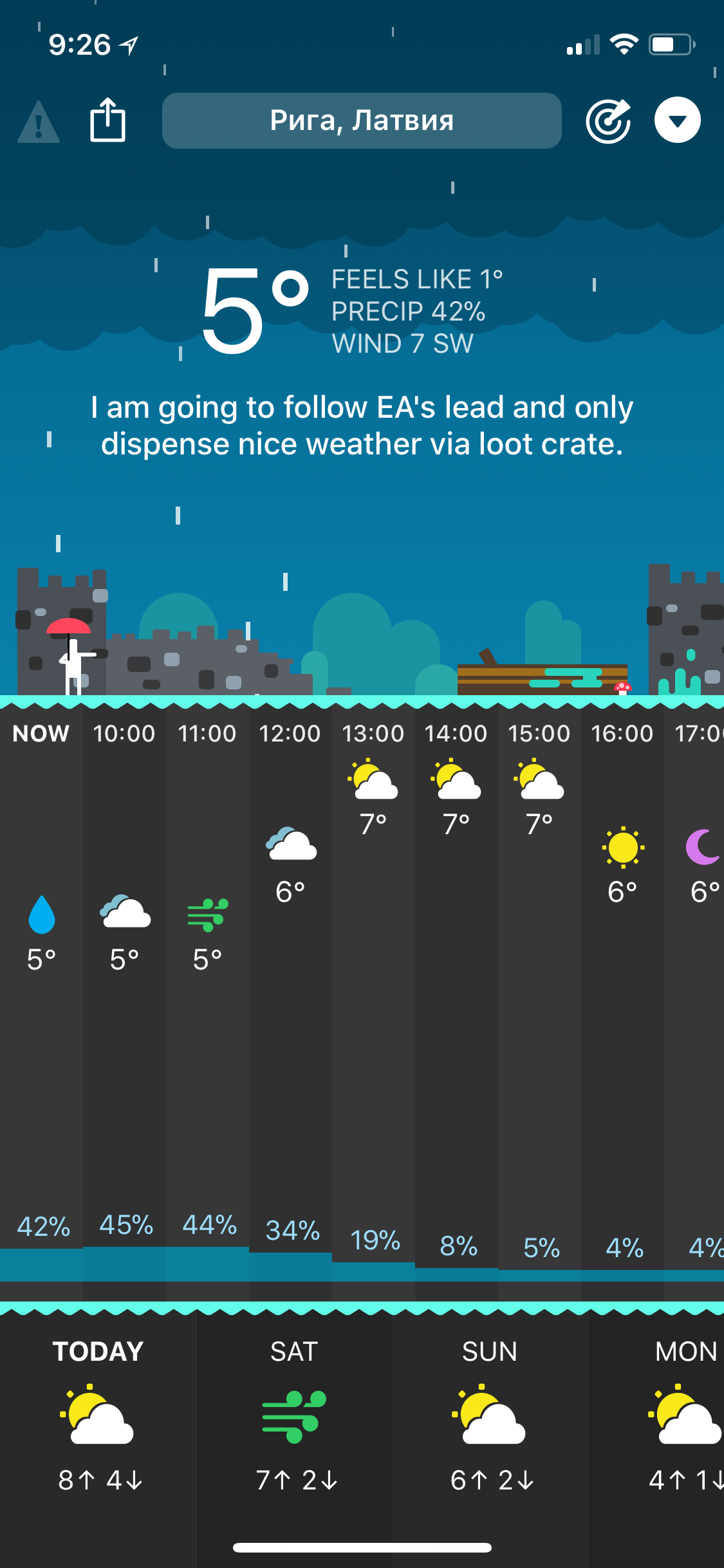Share the current weather forecast
The image size is (724, 1568).
click(x=107, y=120)
